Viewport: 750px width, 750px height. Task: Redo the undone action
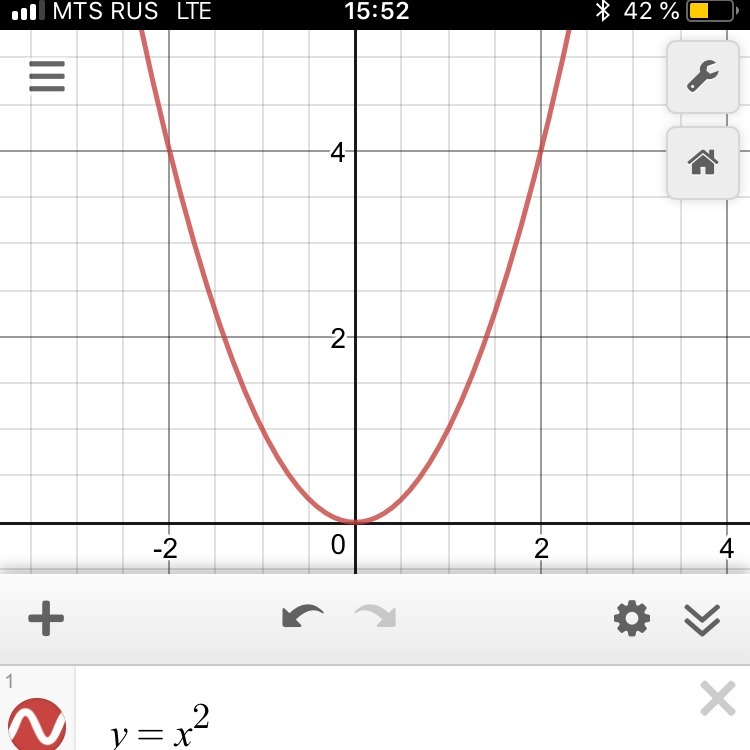click(376, 617)
